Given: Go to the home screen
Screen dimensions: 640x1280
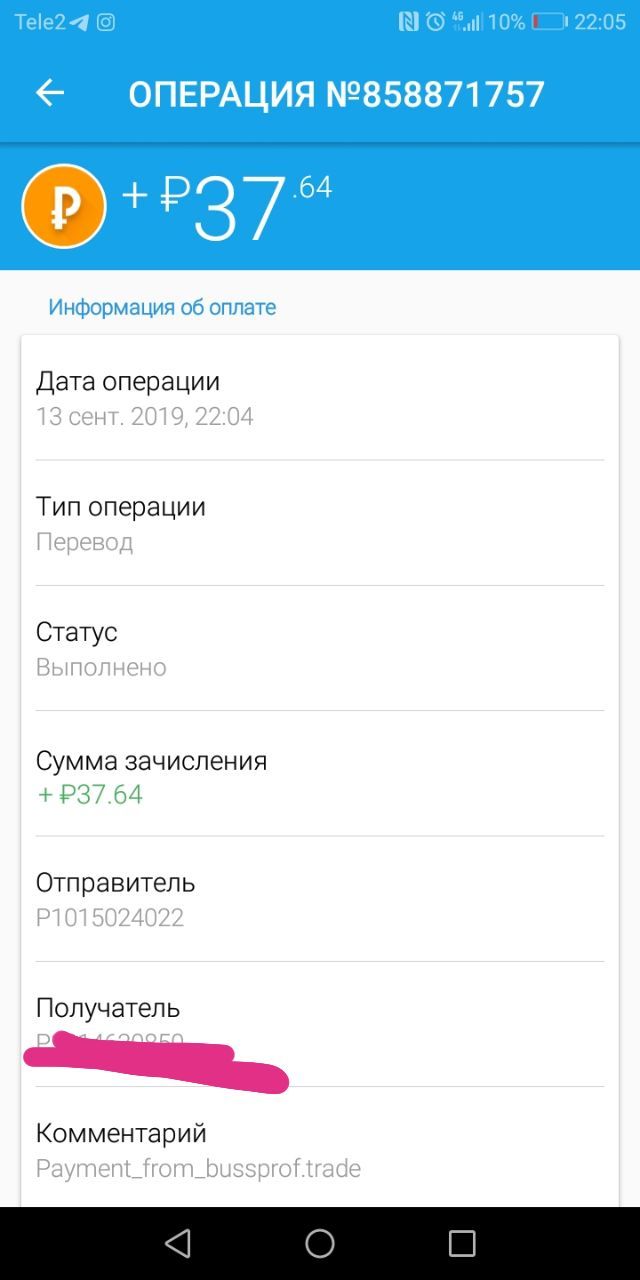Looking at the screenshot, I should pyautogui.click(x=320, y=1243).
